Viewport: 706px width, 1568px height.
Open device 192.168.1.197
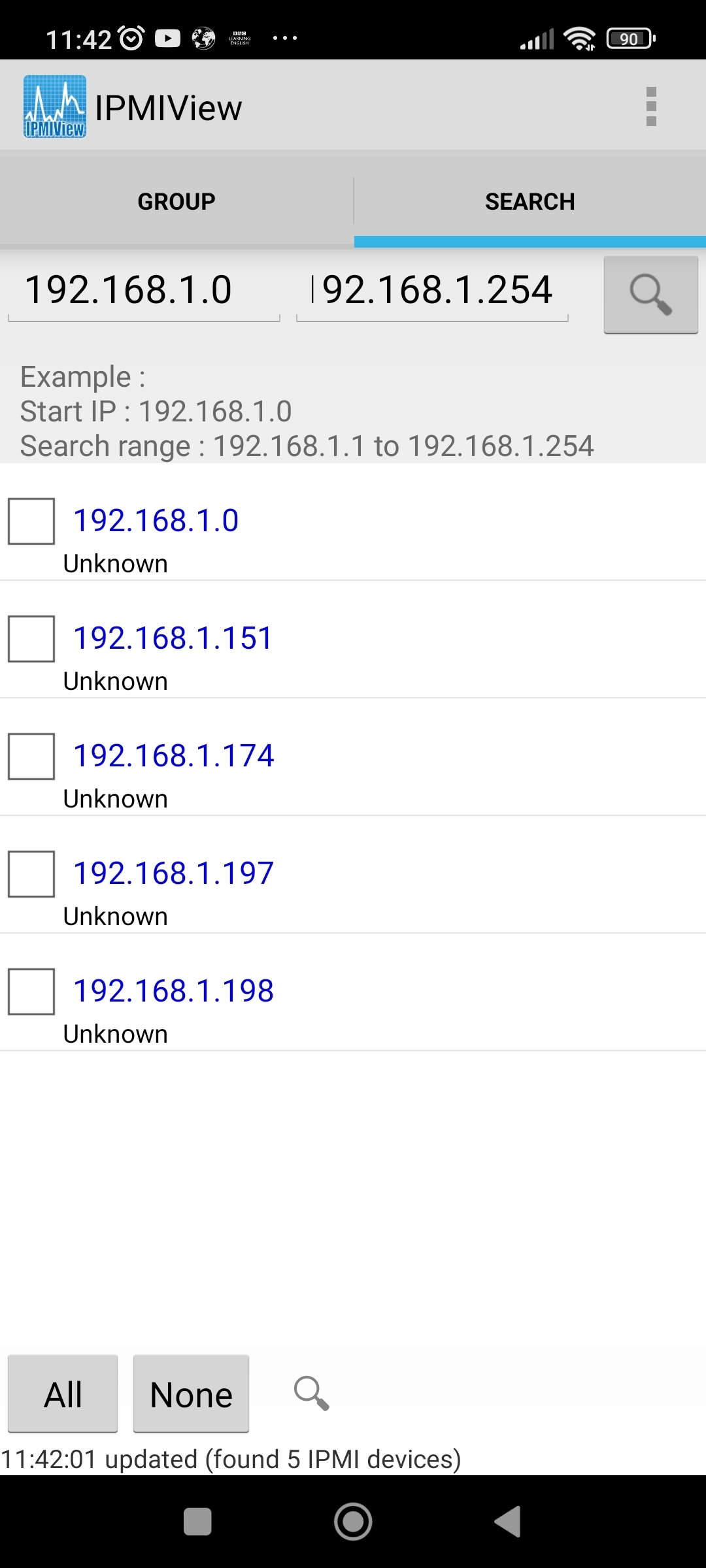(x=173, y=874)
